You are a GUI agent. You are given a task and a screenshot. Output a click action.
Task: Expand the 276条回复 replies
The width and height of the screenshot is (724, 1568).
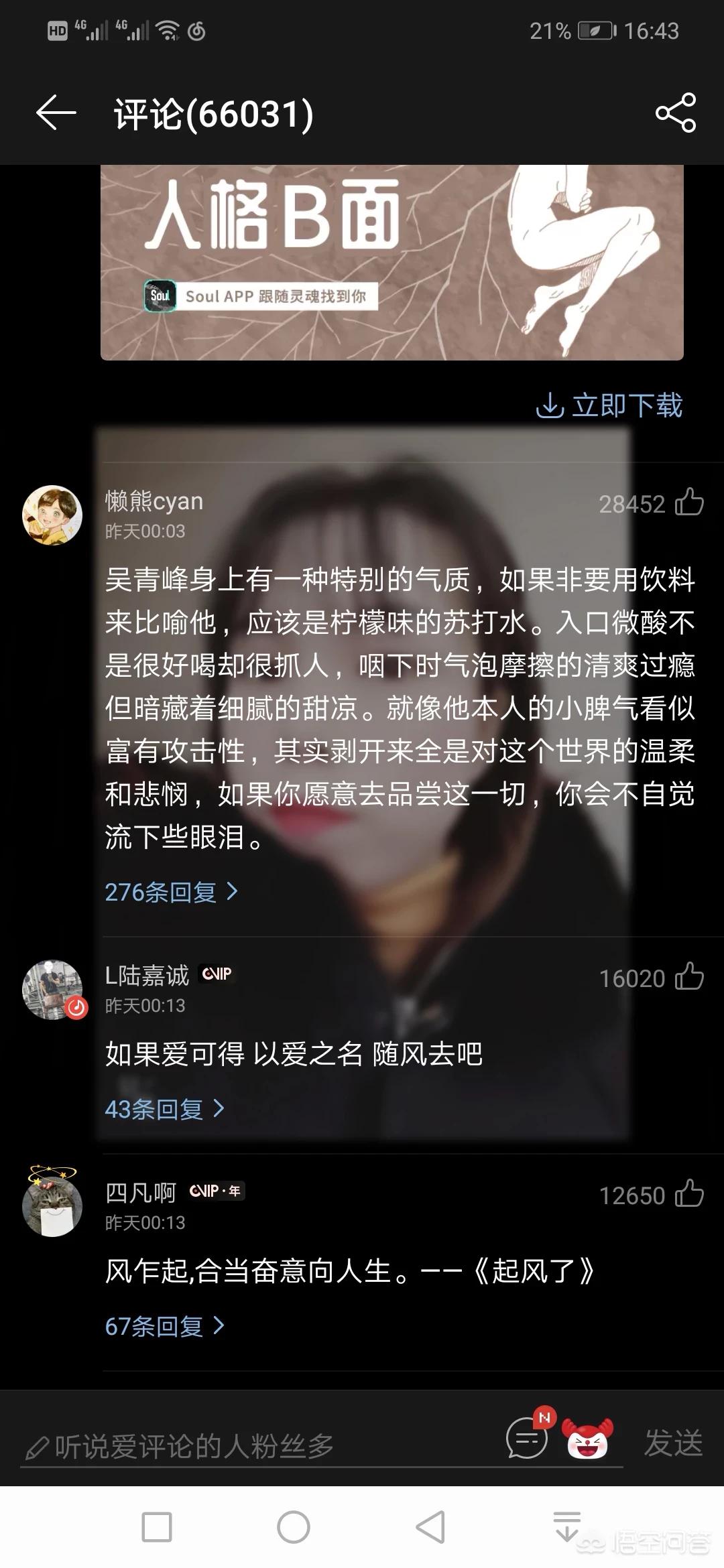[x=171, y=892]
